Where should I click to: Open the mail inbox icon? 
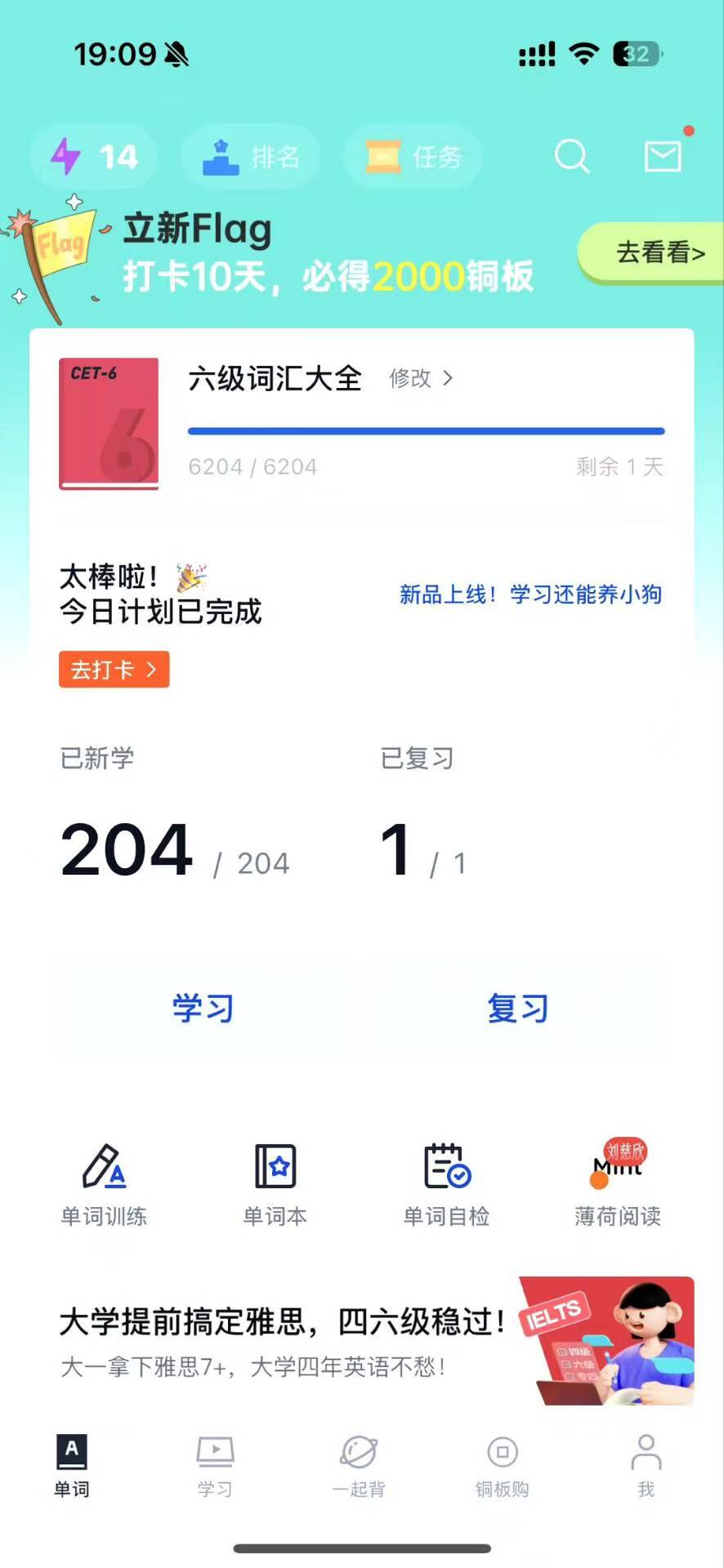(662, 156)
